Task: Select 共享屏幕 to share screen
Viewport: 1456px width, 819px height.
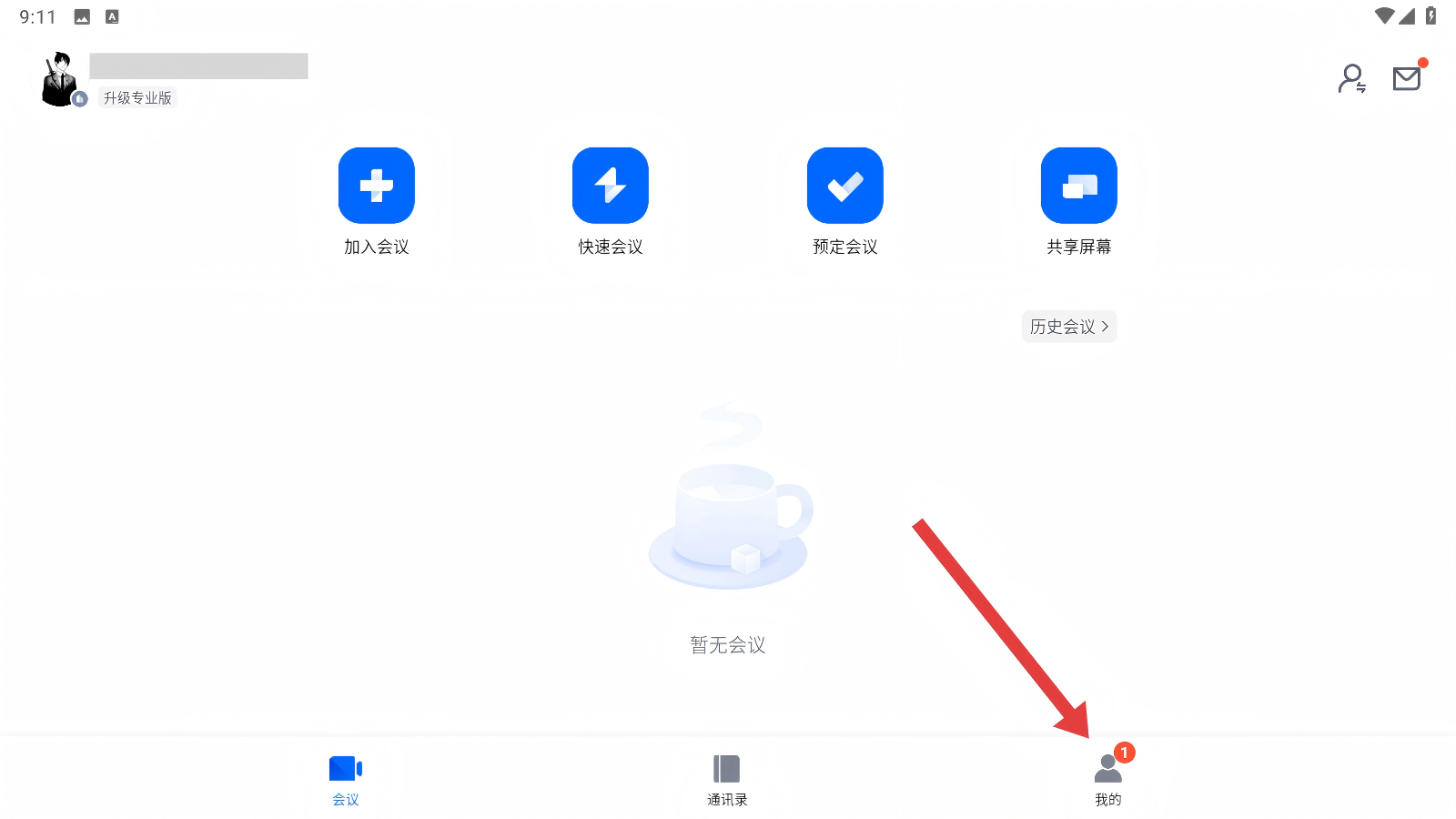Action: pyautogui.click(x=1078, y=187)
